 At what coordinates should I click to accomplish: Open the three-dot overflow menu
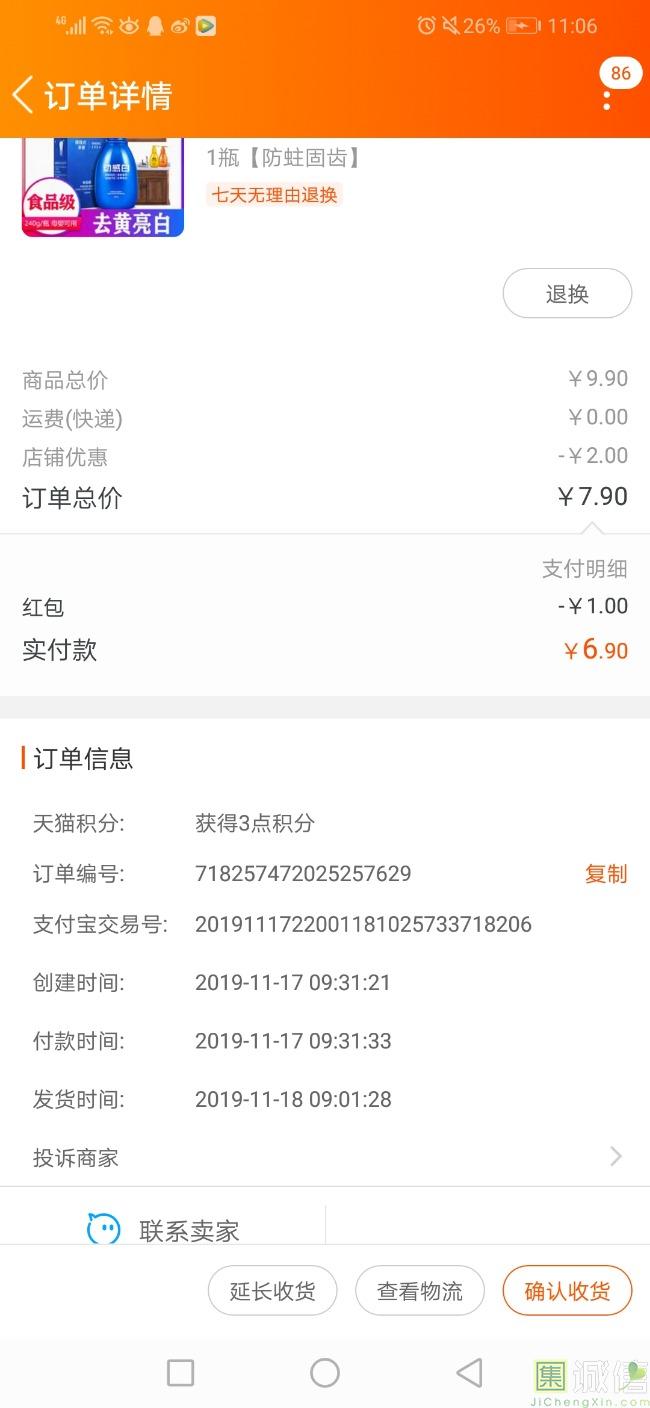pos(607,99)
